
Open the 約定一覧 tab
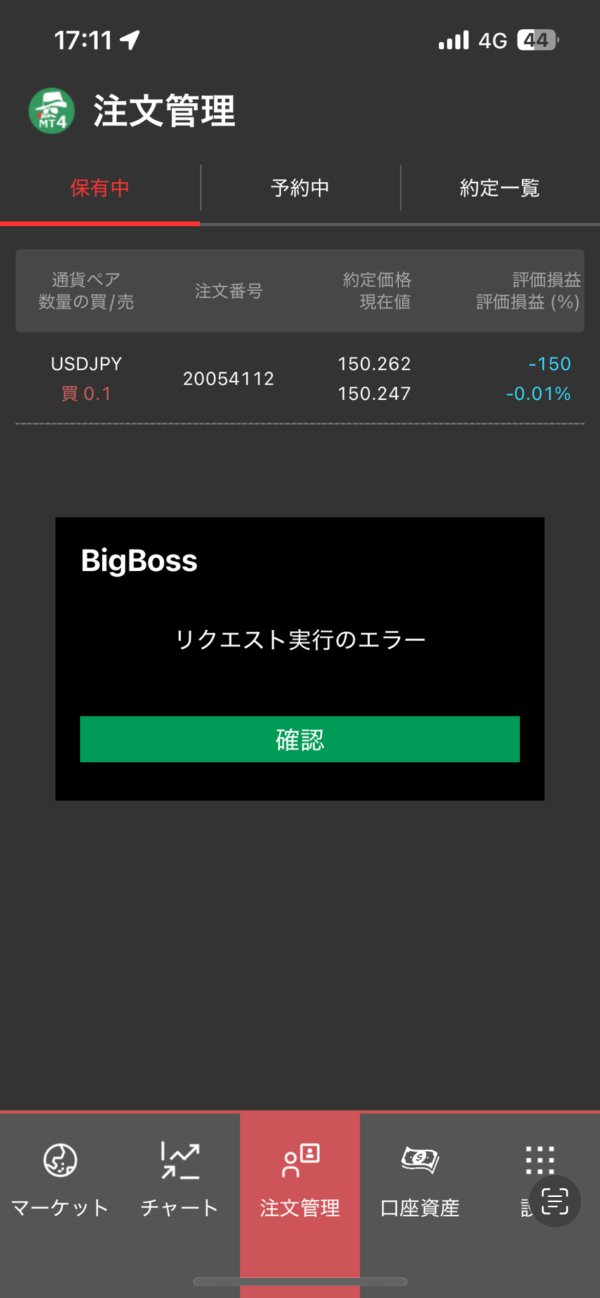[500, 188]
